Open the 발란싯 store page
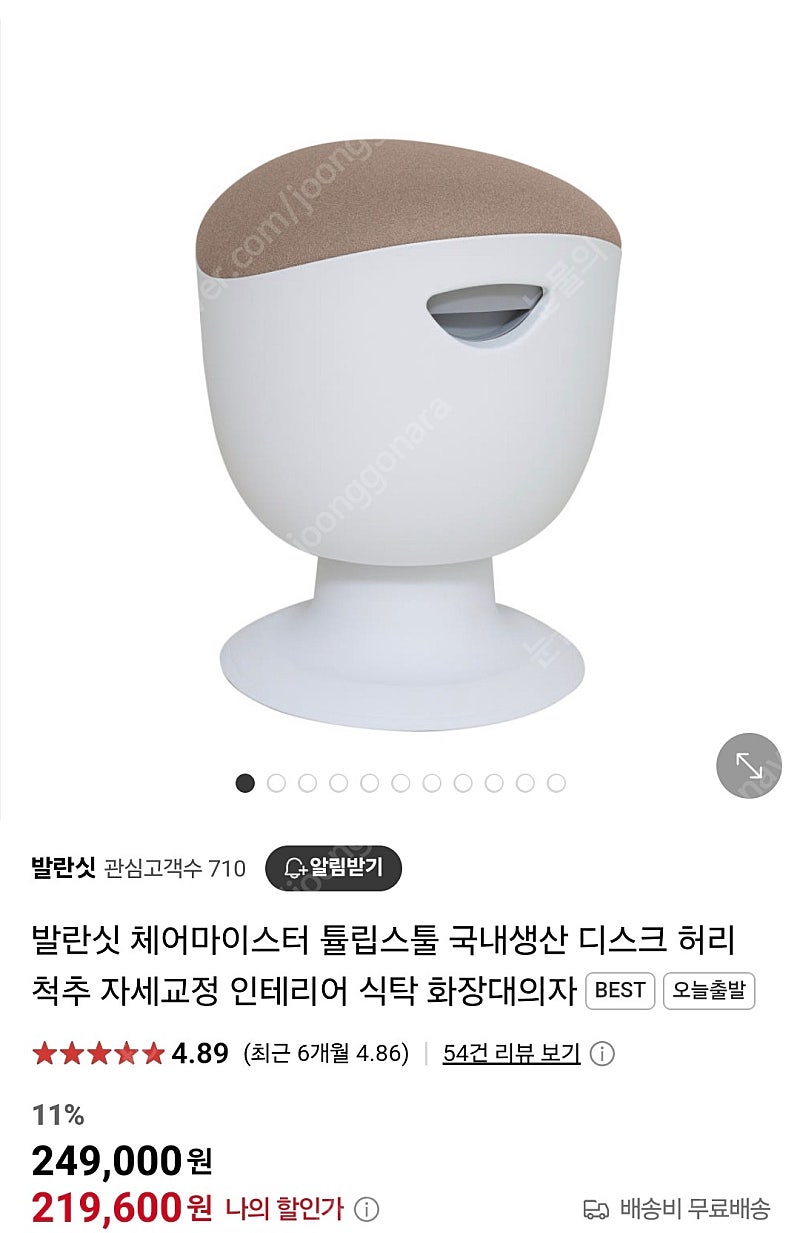800x1233 pixels. point(63,867)
